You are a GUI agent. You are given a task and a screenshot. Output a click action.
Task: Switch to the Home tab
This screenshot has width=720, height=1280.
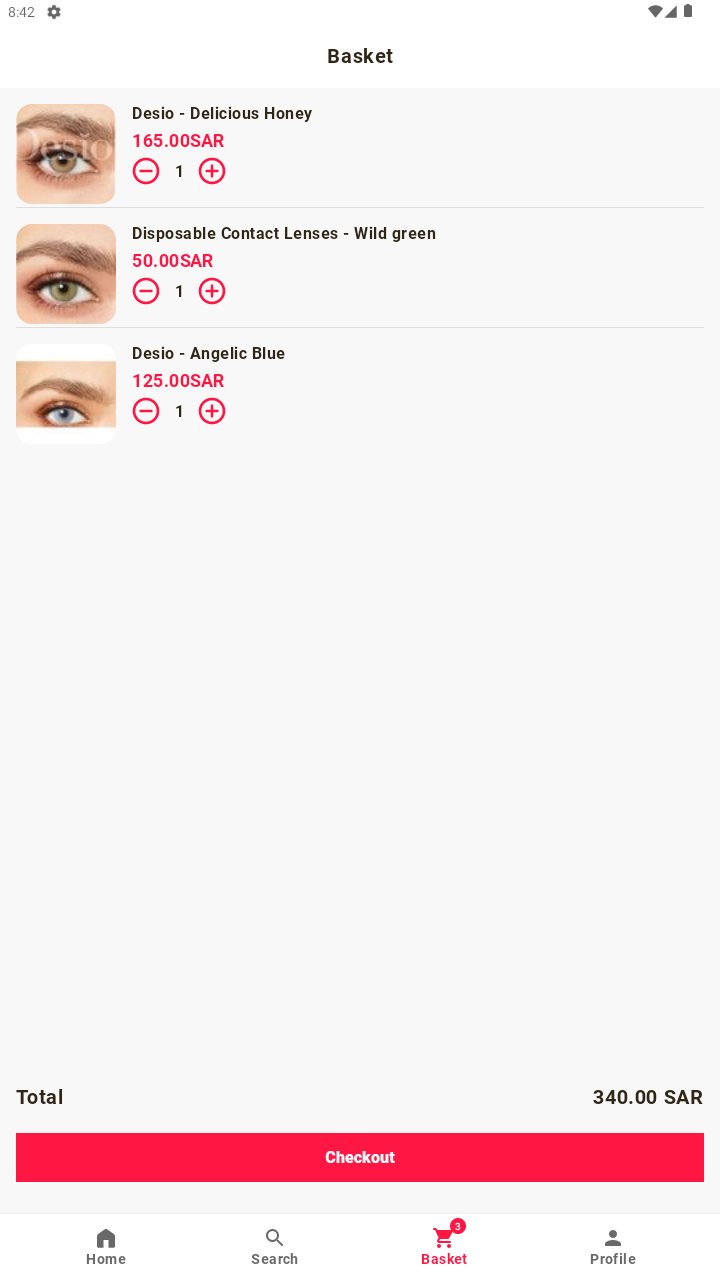pos(106,1247)
